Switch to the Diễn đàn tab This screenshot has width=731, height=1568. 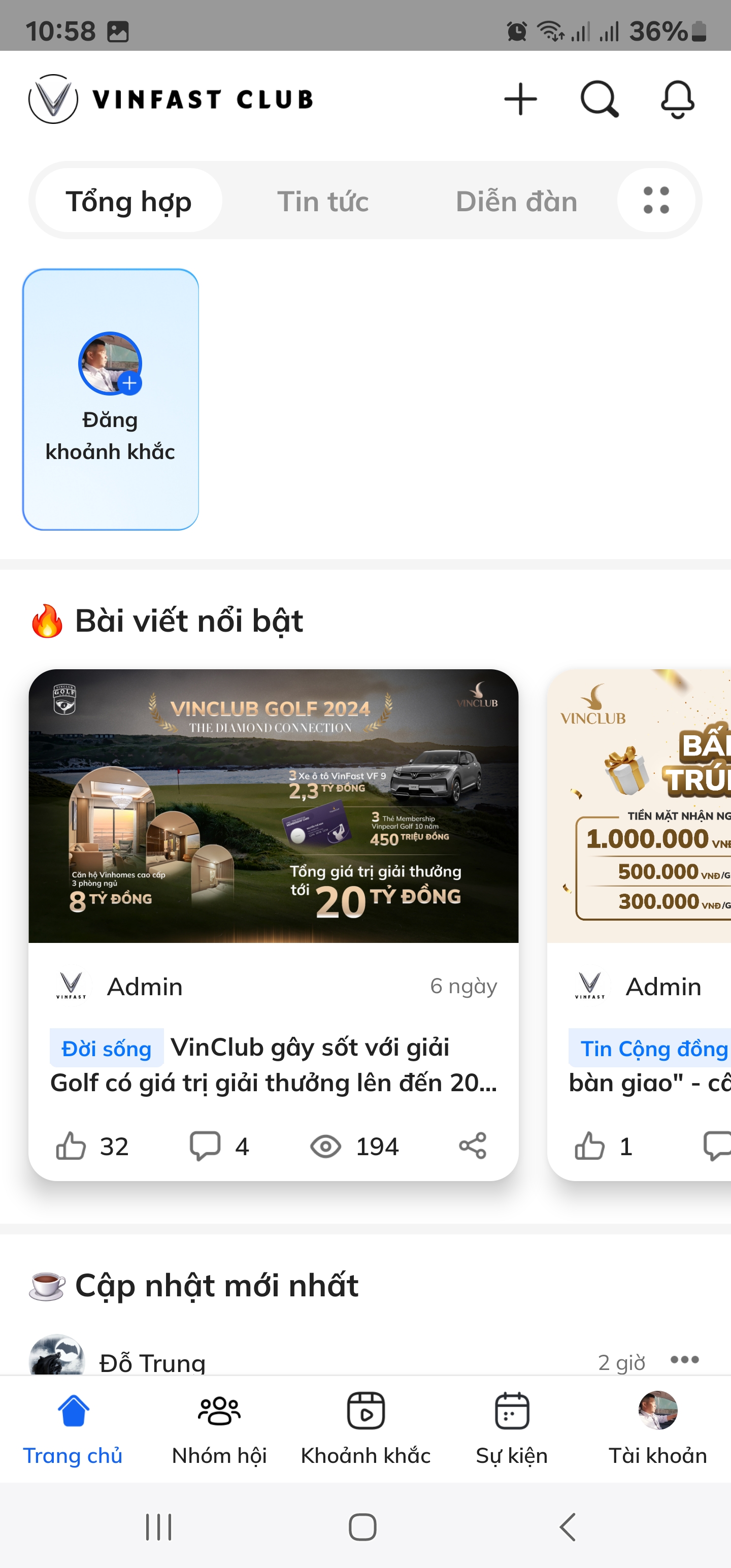point(516,202)
